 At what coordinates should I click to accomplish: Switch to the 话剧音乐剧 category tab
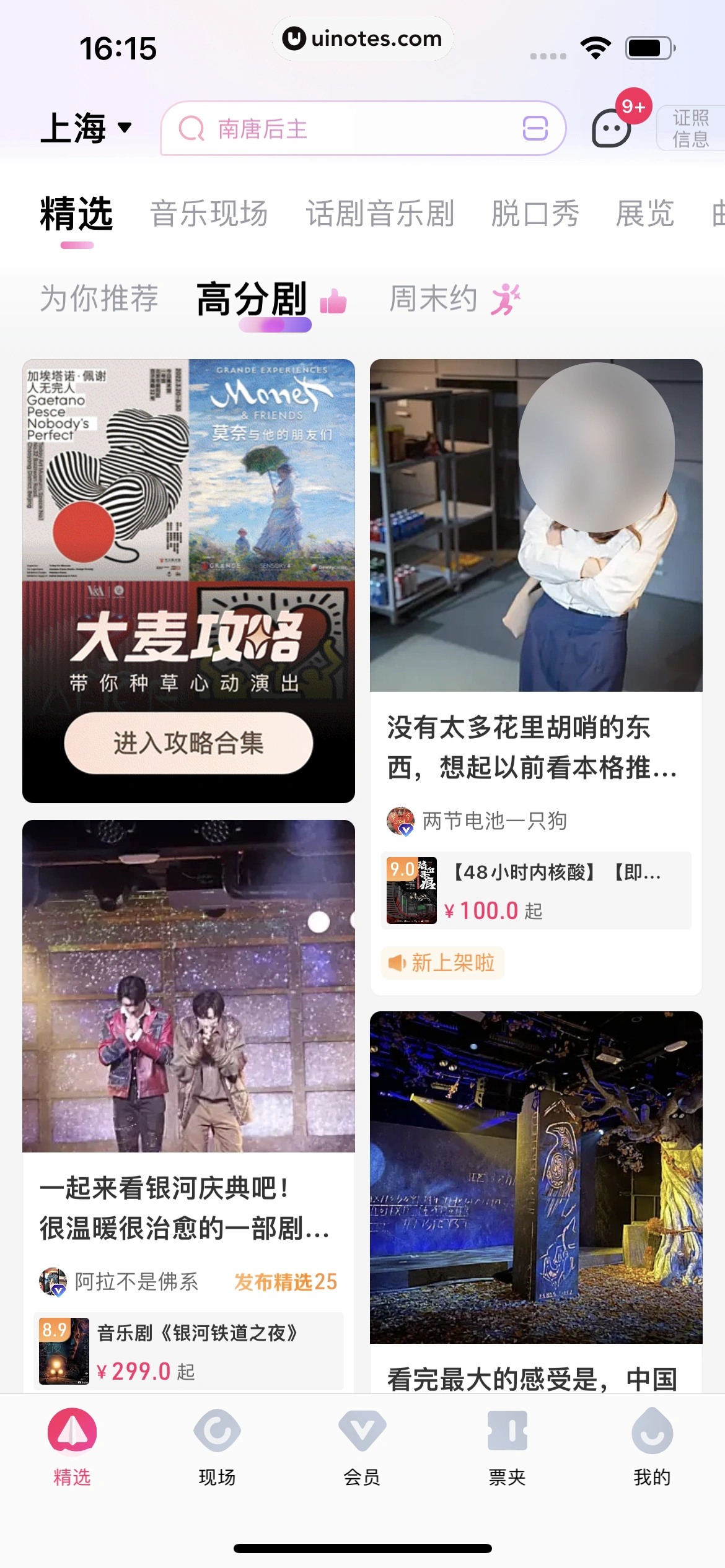click(x=380, y=214)
